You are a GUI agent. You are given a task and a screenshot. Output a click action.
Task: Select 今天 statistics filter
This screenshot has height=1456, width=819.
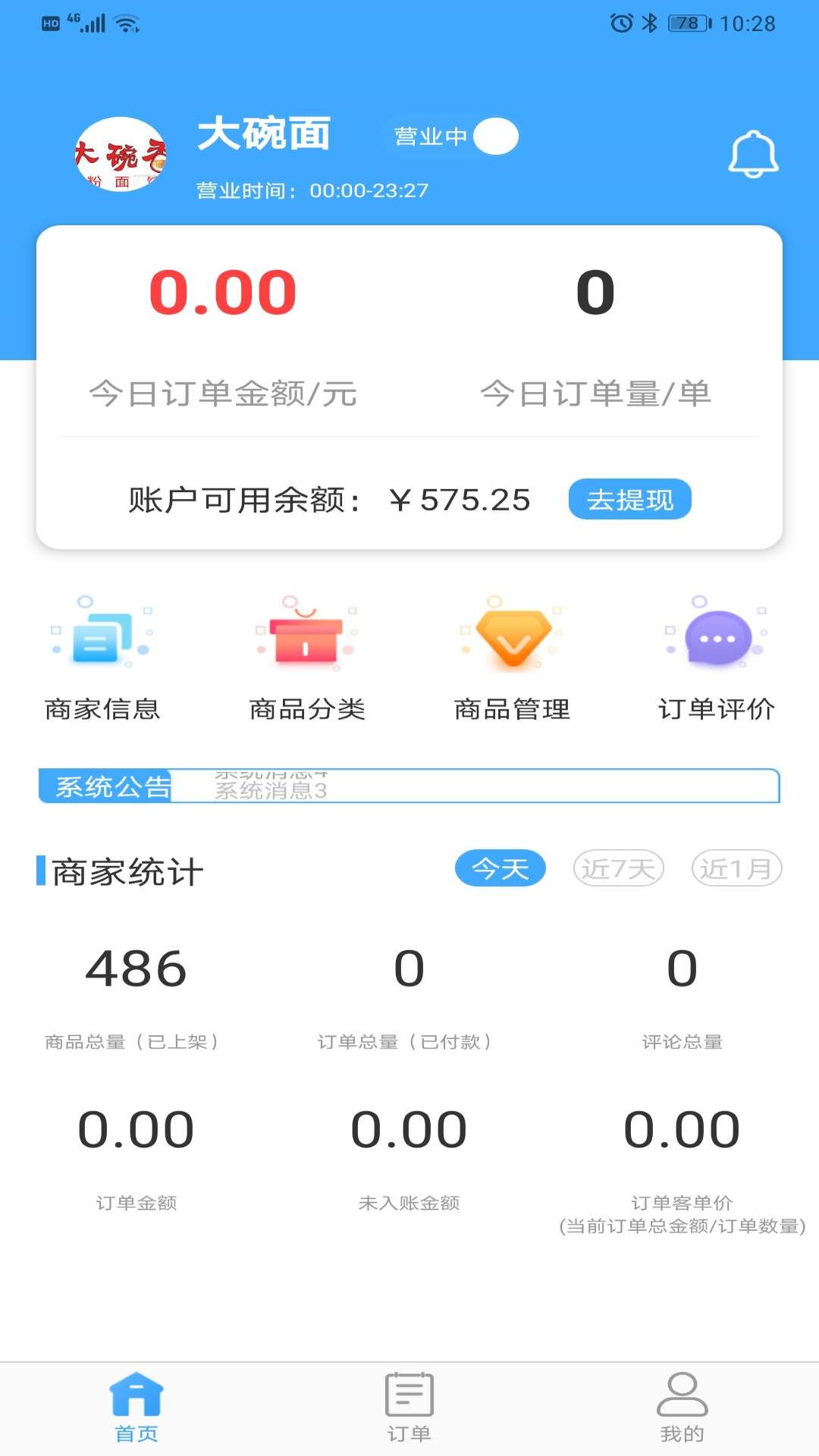pos(501,868)
